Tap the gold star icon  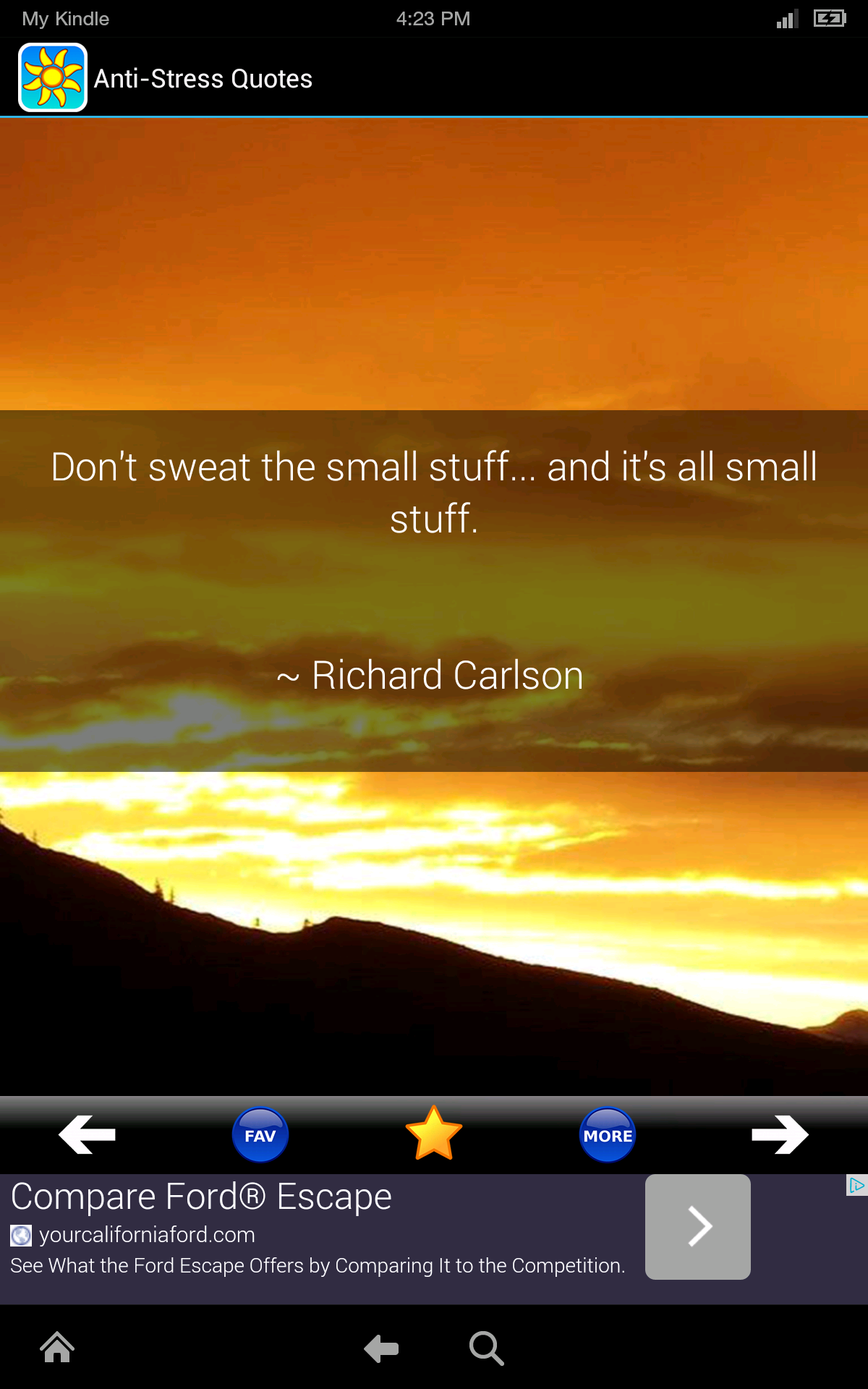(433, 1134)
